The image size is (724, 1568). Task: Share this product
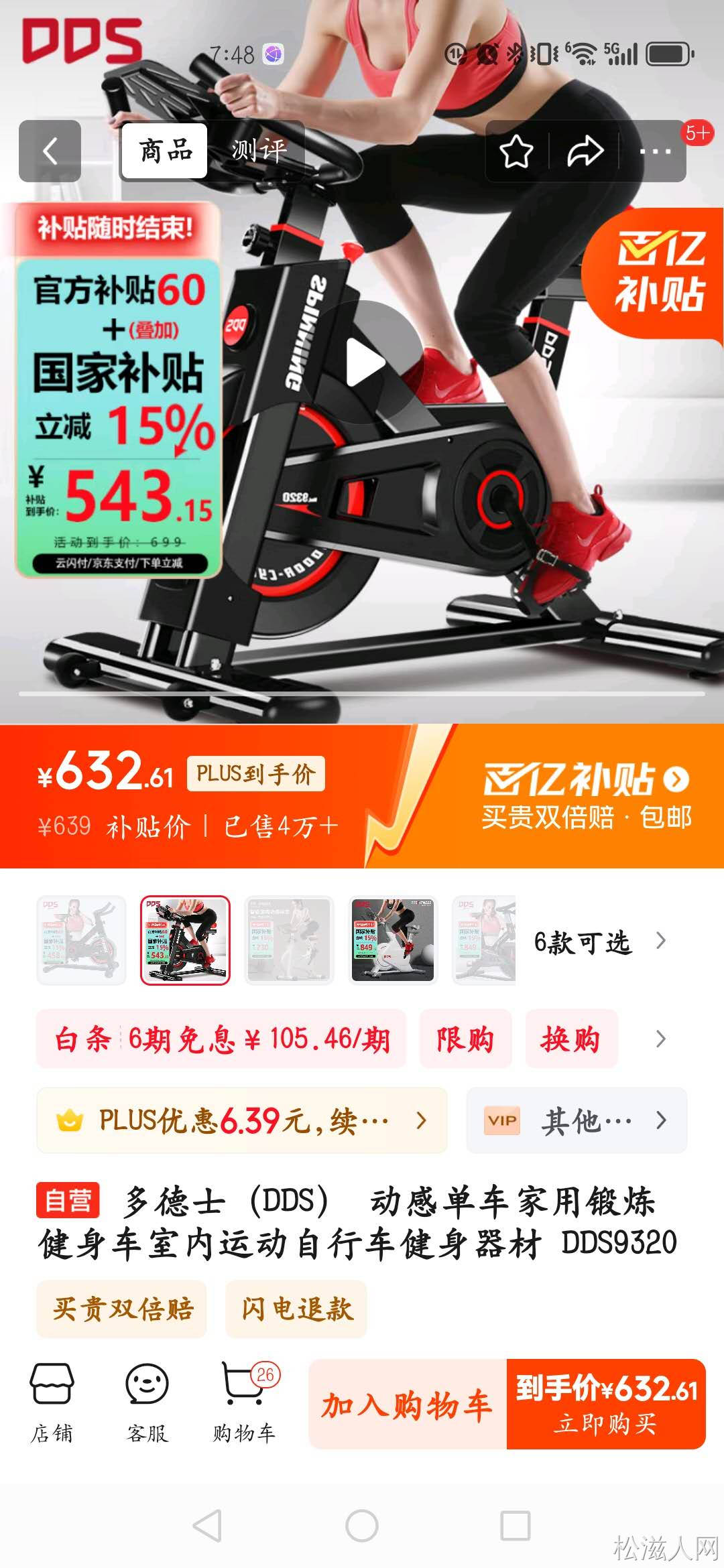click(x=585, y=151)
